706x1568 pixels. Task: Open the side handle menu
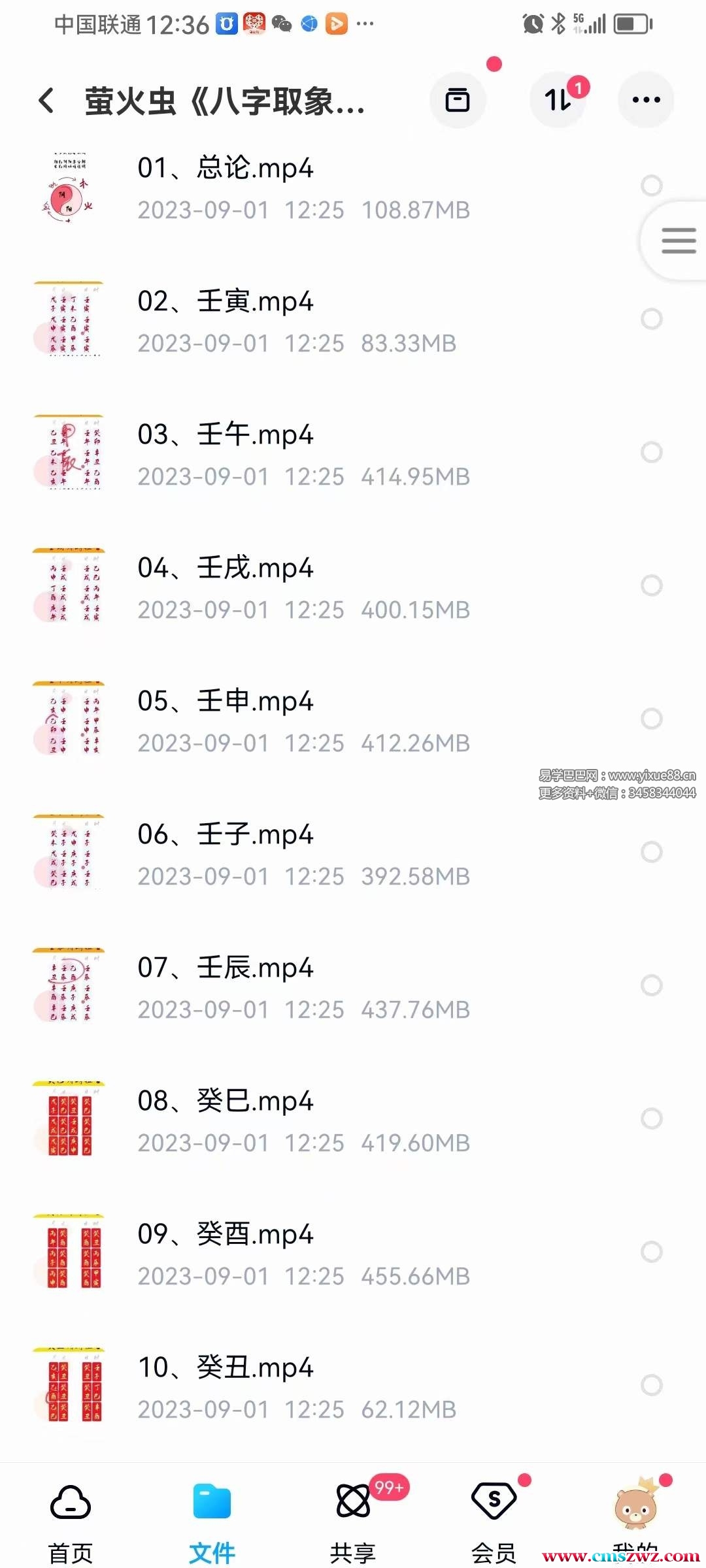point(678,240)
